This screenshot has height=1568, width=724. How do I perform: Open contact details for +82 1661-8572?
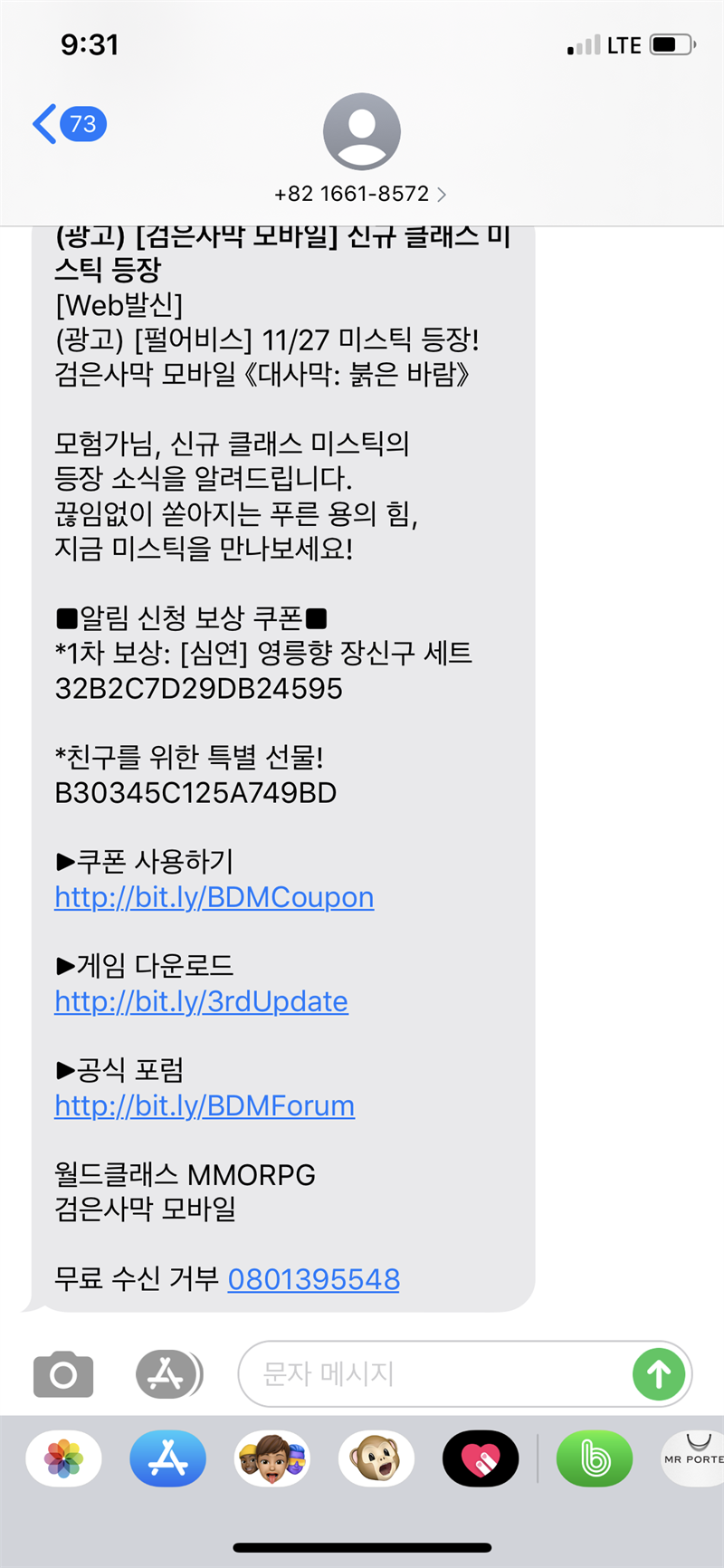coord(361,193)
